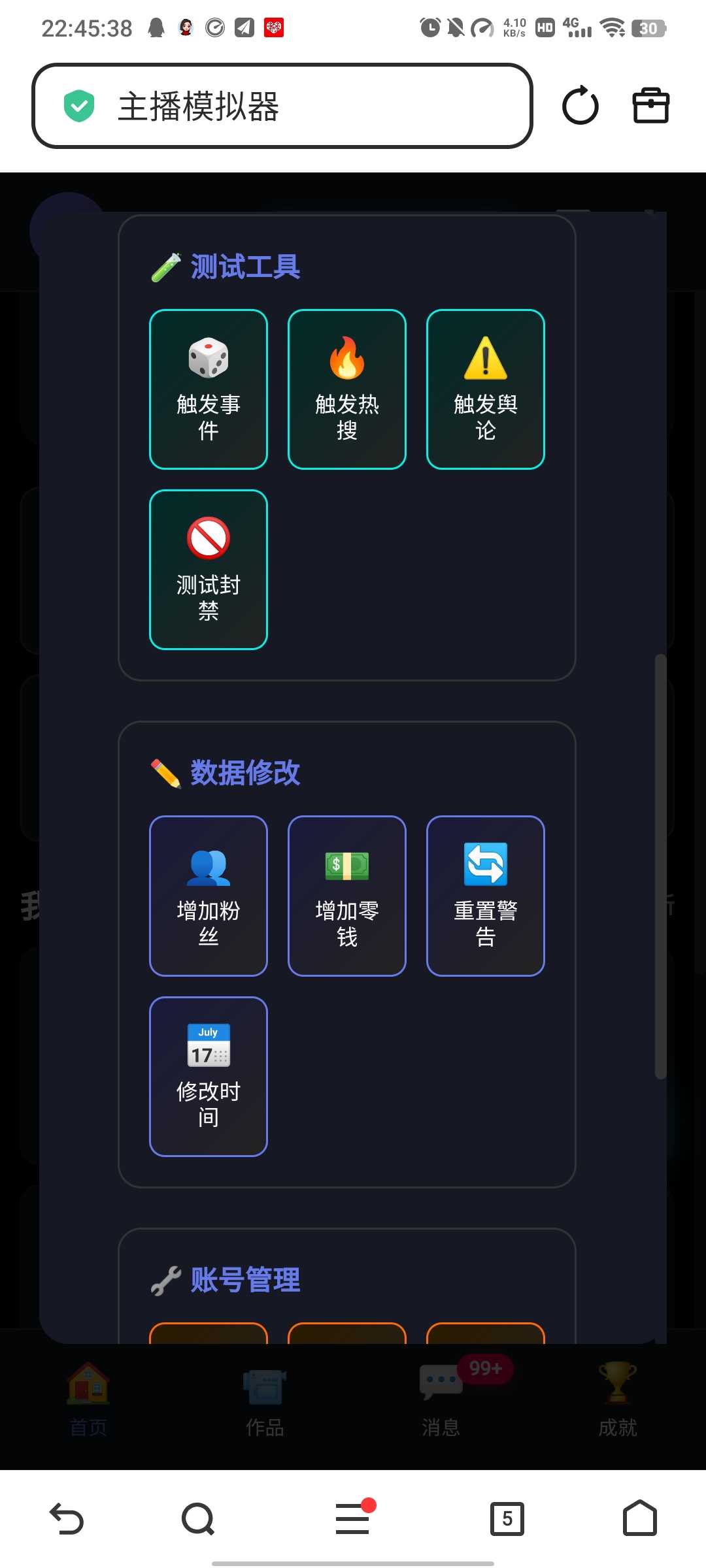The image size is (706, 1568).
Task: Show the 5 open browser tabs
Action: tap(507, 1518)
